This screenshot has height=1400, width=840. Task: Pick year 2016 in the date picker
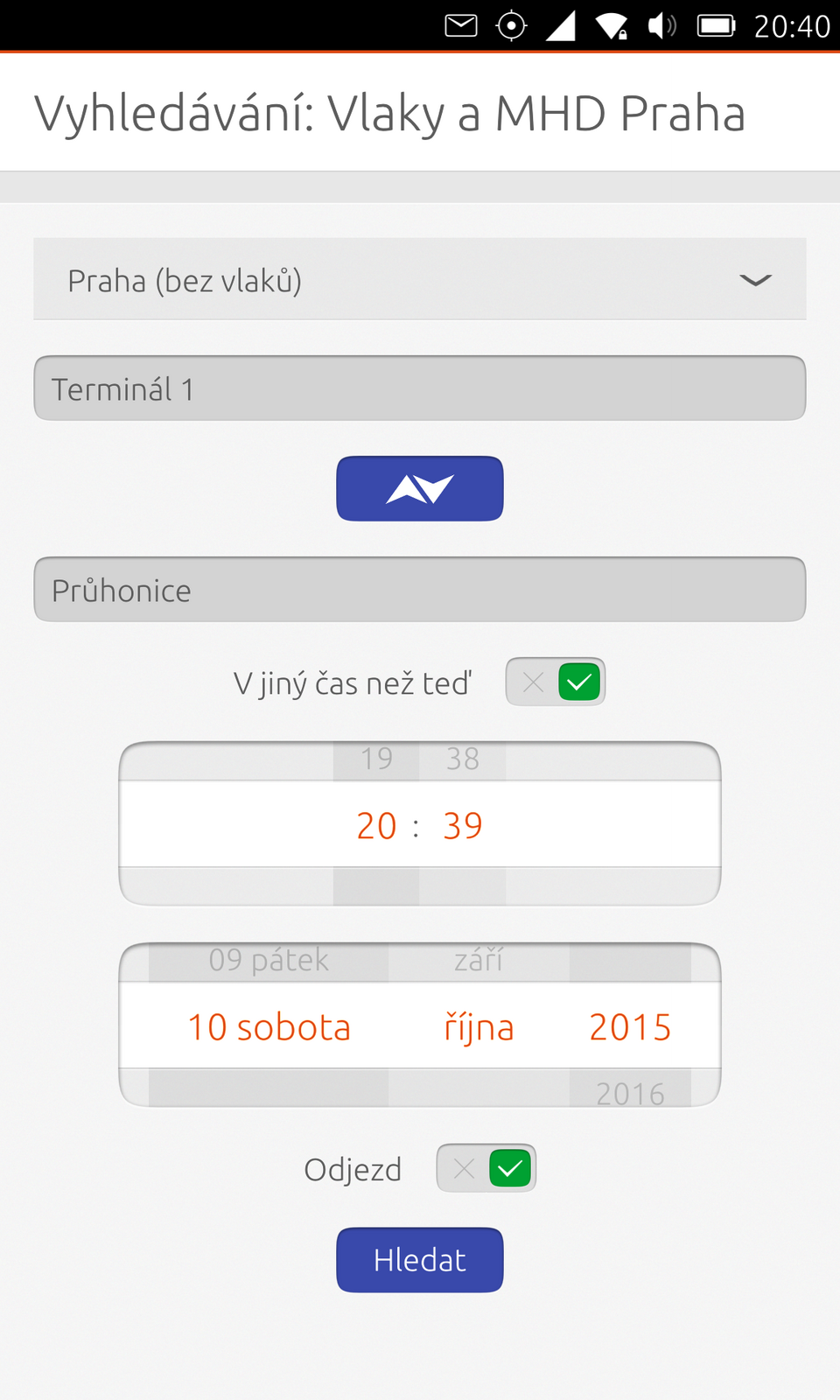[x=630, y=1093]
